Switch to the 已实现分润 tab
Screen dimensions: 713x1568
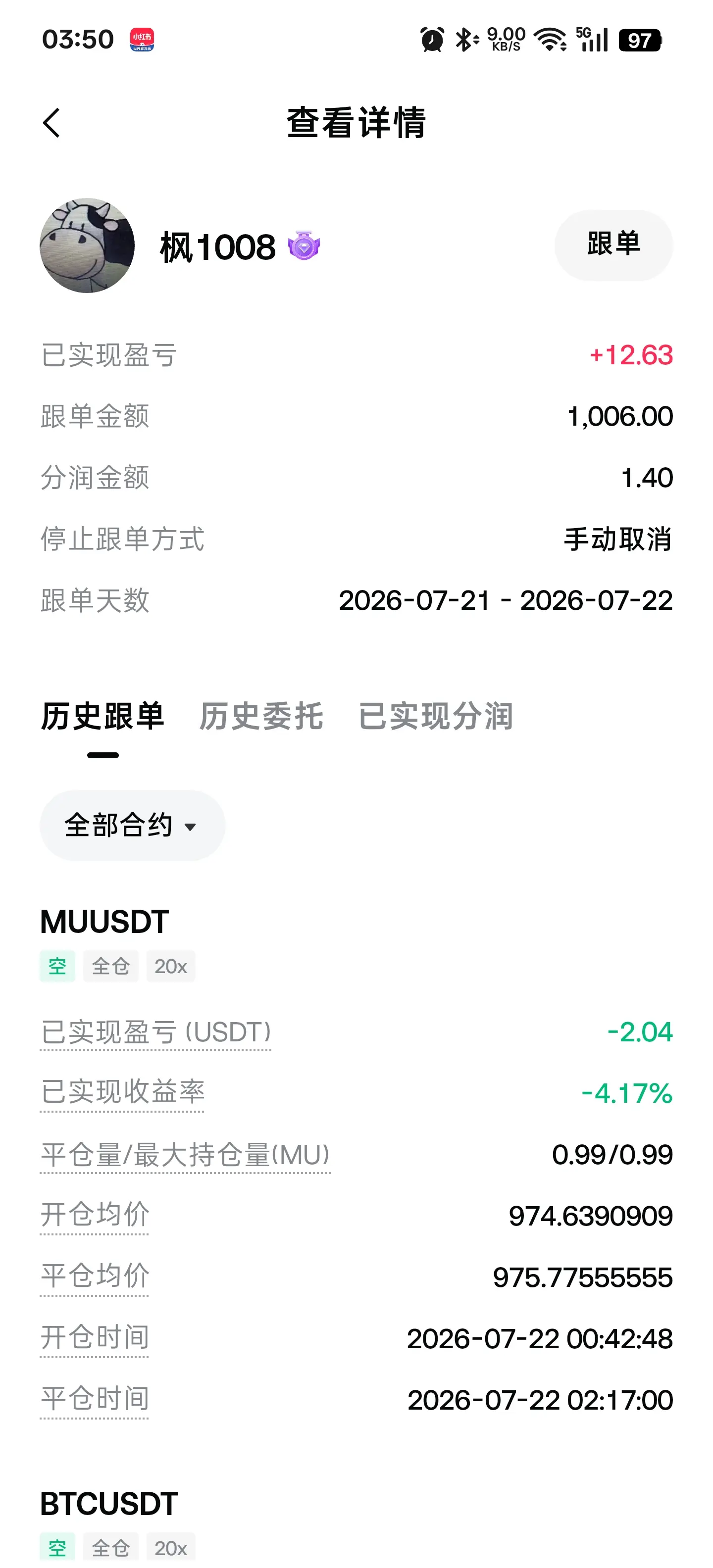click(436, 716)
